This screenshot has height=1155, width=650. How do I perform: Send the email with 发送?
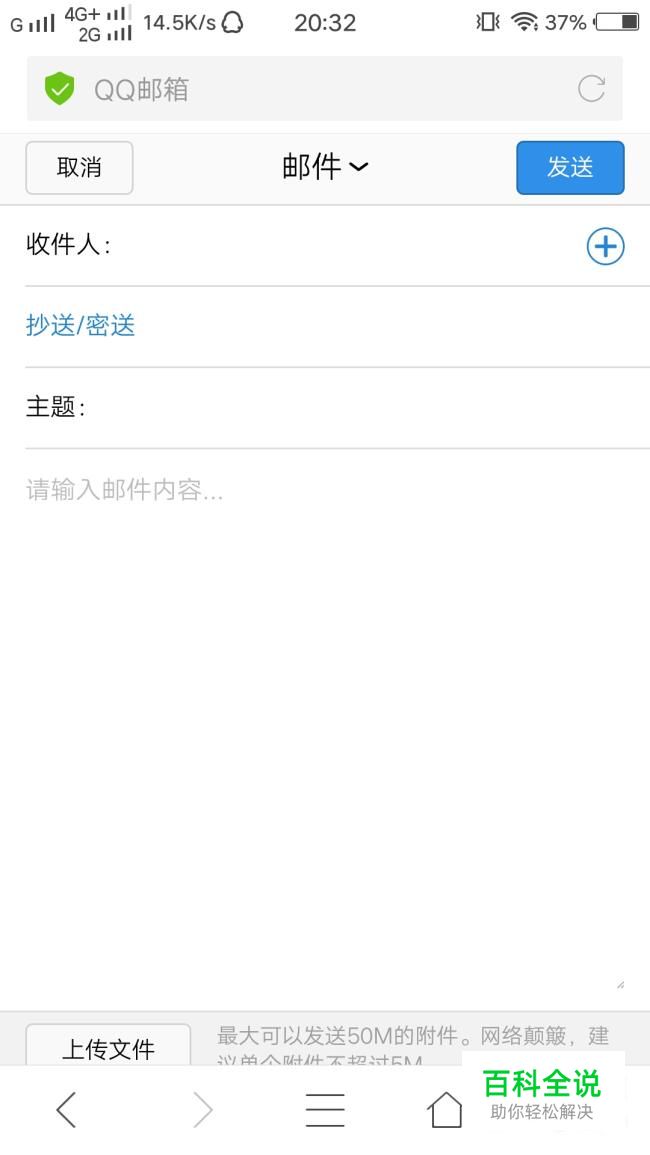coord(570,168)
